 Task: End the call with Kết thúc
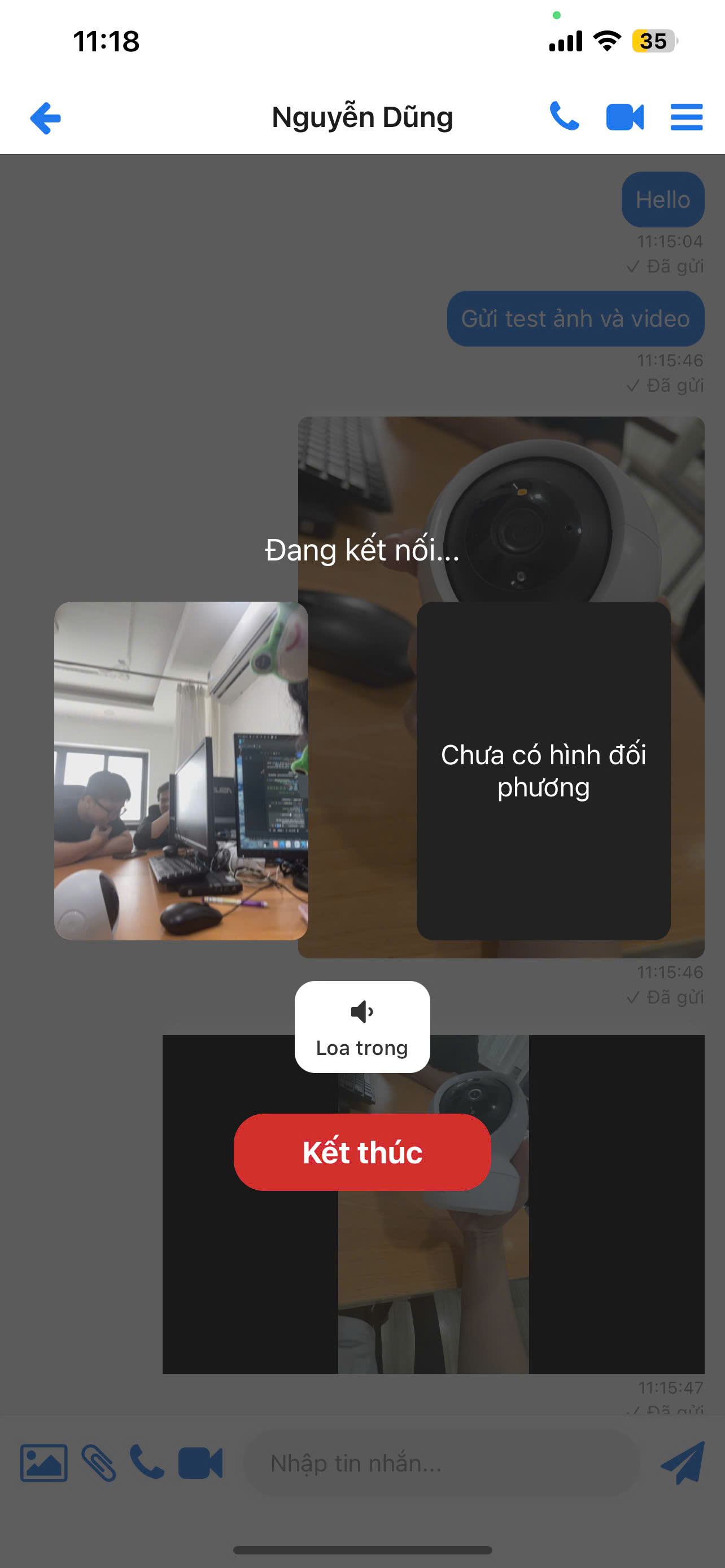(x=362, y=1151)
